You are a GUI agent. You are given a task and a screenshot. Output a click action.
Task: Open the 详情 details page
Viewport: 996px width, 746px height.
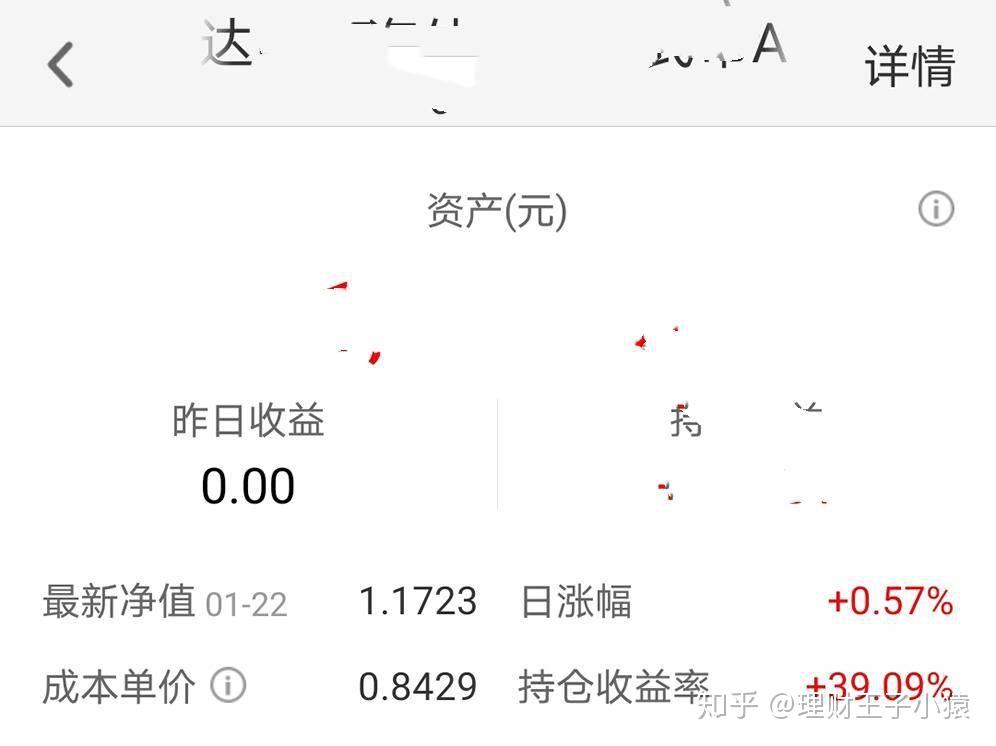pyautogui.click(x=909, y=66)
